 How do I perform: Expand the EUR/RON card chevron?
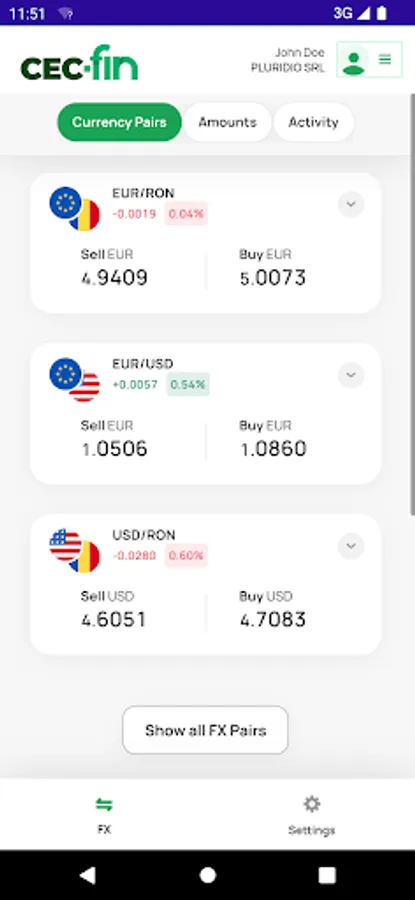click(x=351, y=204)
